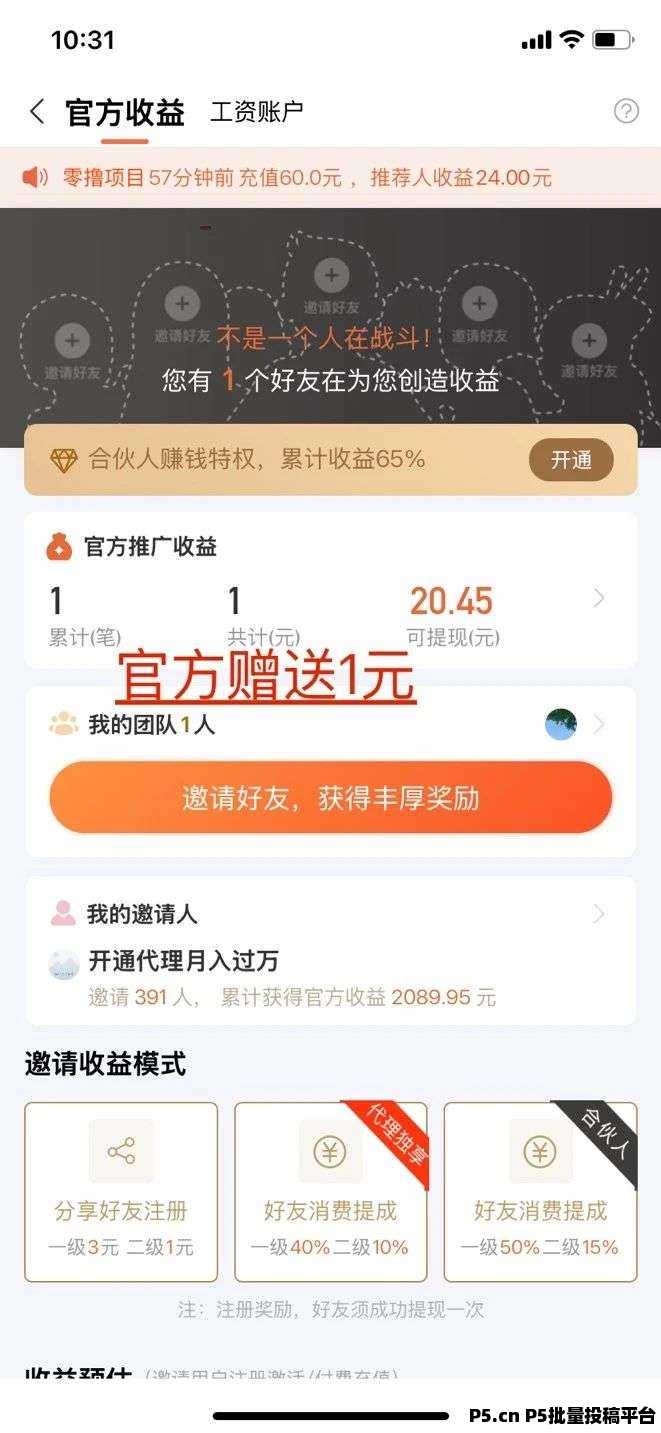The height and width of the screenshot is (1433, 661).
Task: Open the help question mark icon
Action: (x=626, y=111)
